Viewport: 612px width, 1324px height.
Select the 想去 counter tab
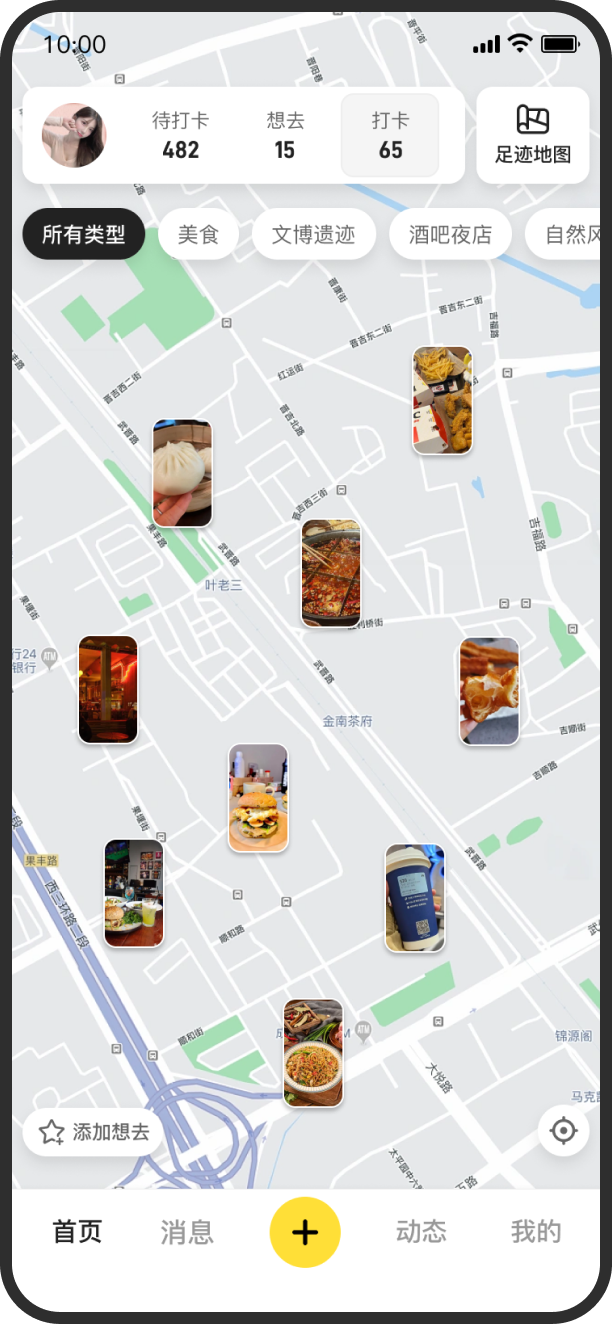point(285,136)
